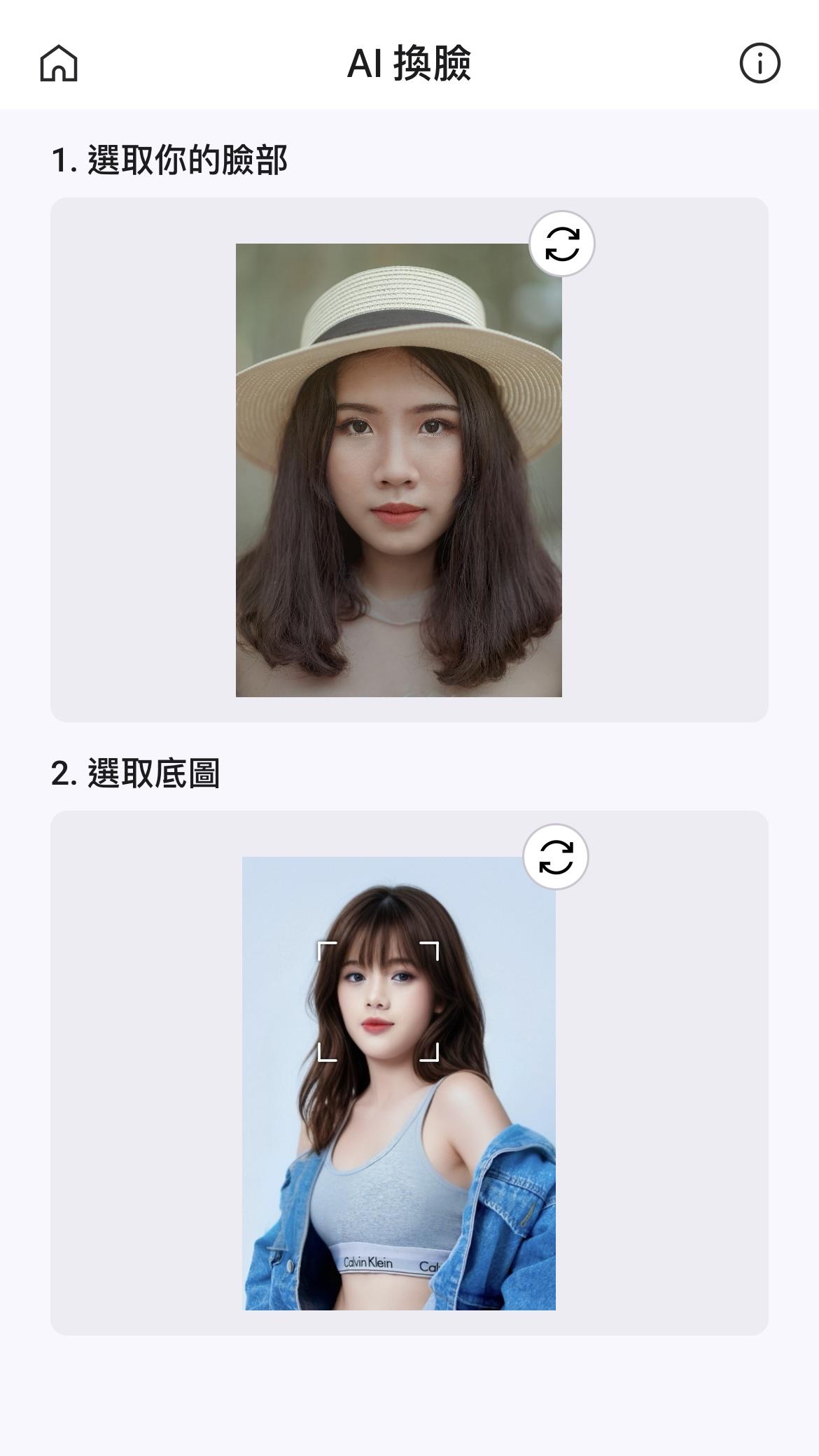
Task: Tap the selected face photo with hat
Action: [x=398, y=470]
